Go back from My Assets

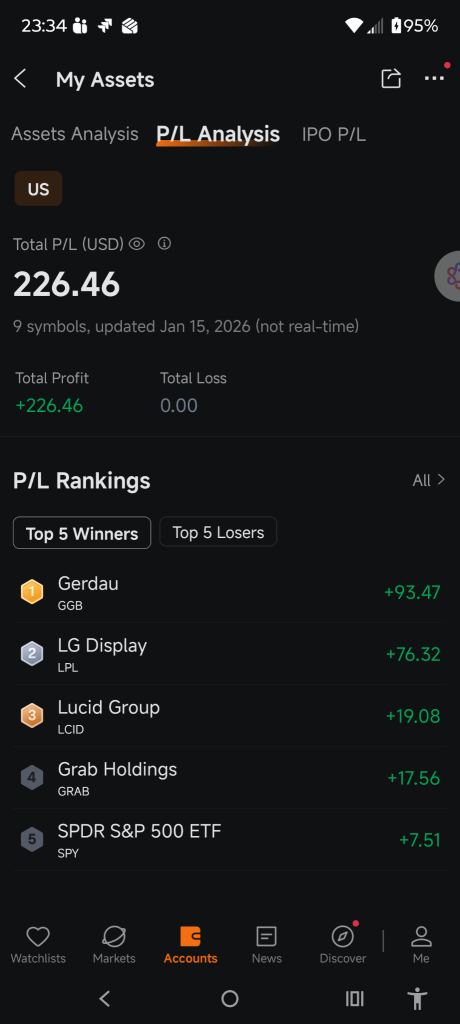point(20,79)
